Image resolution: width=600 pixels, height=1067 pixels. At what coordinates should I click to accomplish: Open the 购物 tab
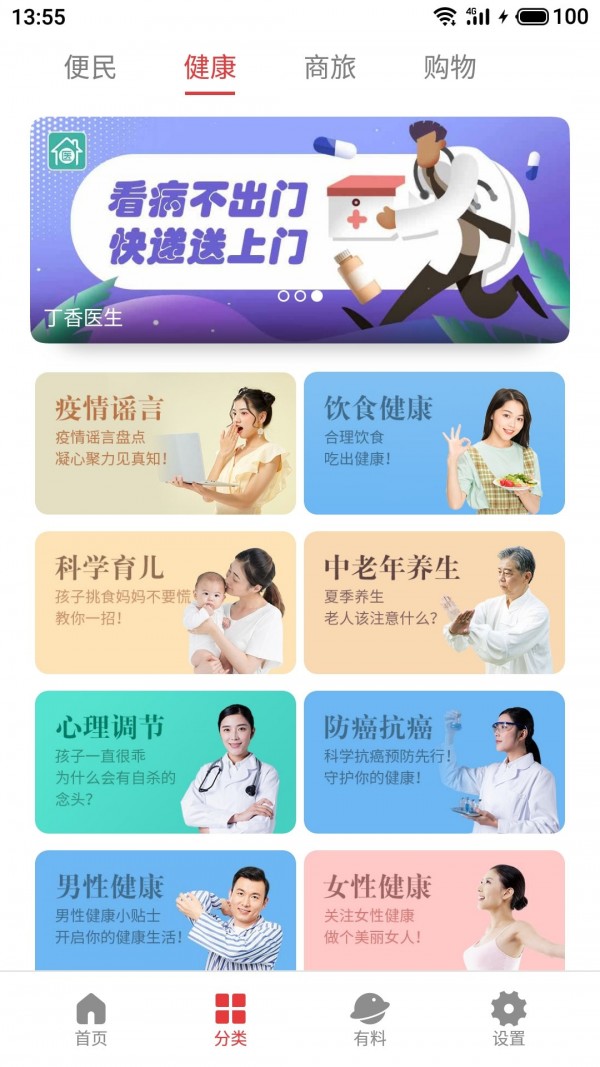[449, 68]
